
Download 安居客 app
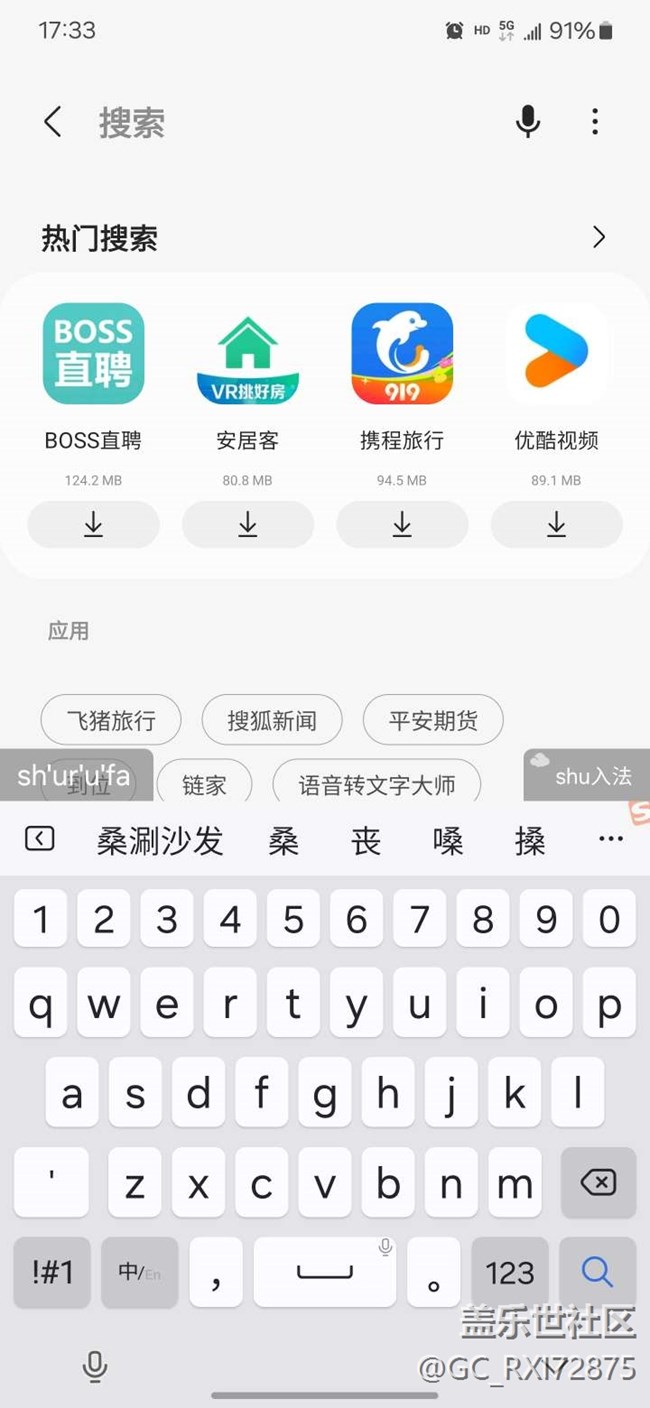[x=247, y=524]
